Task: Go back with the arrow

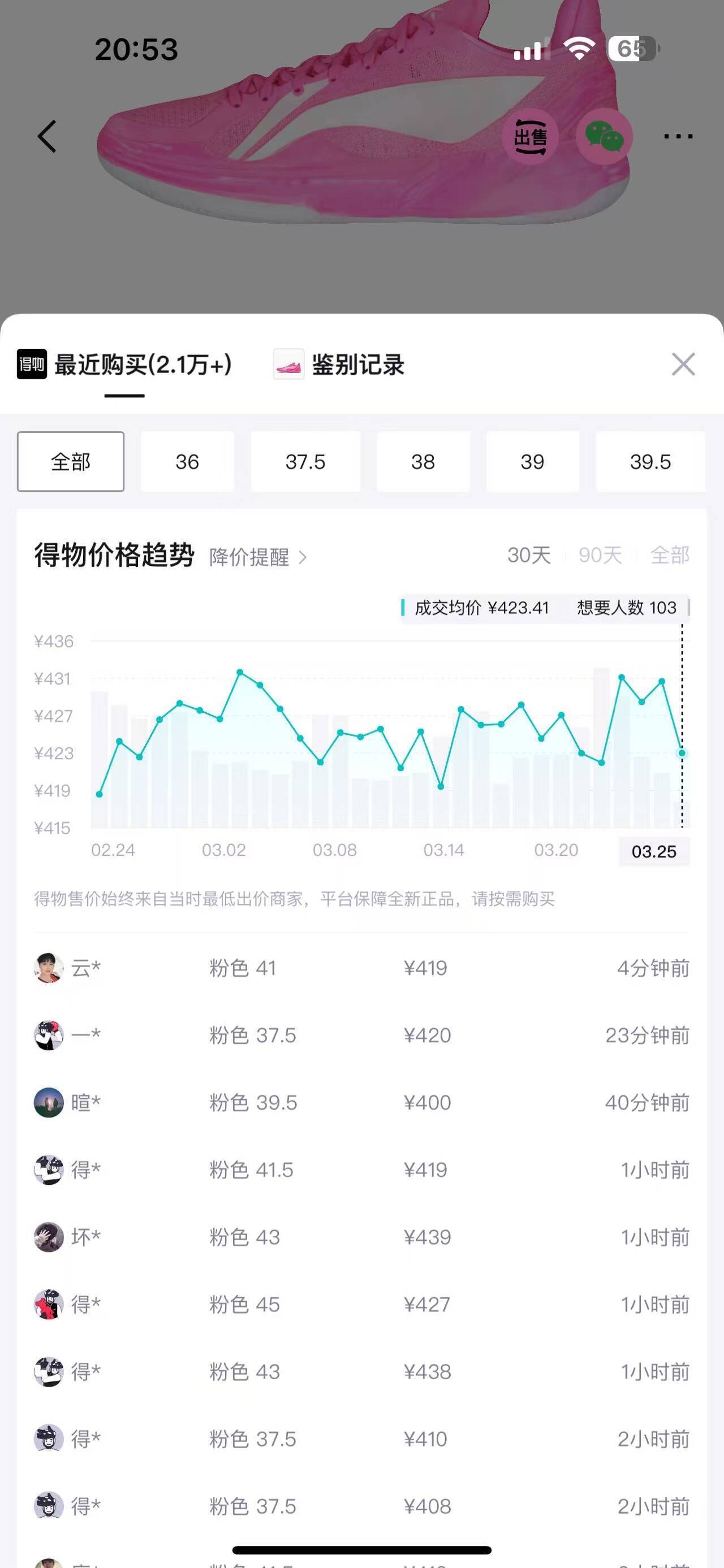Action: tap(47, 136)
